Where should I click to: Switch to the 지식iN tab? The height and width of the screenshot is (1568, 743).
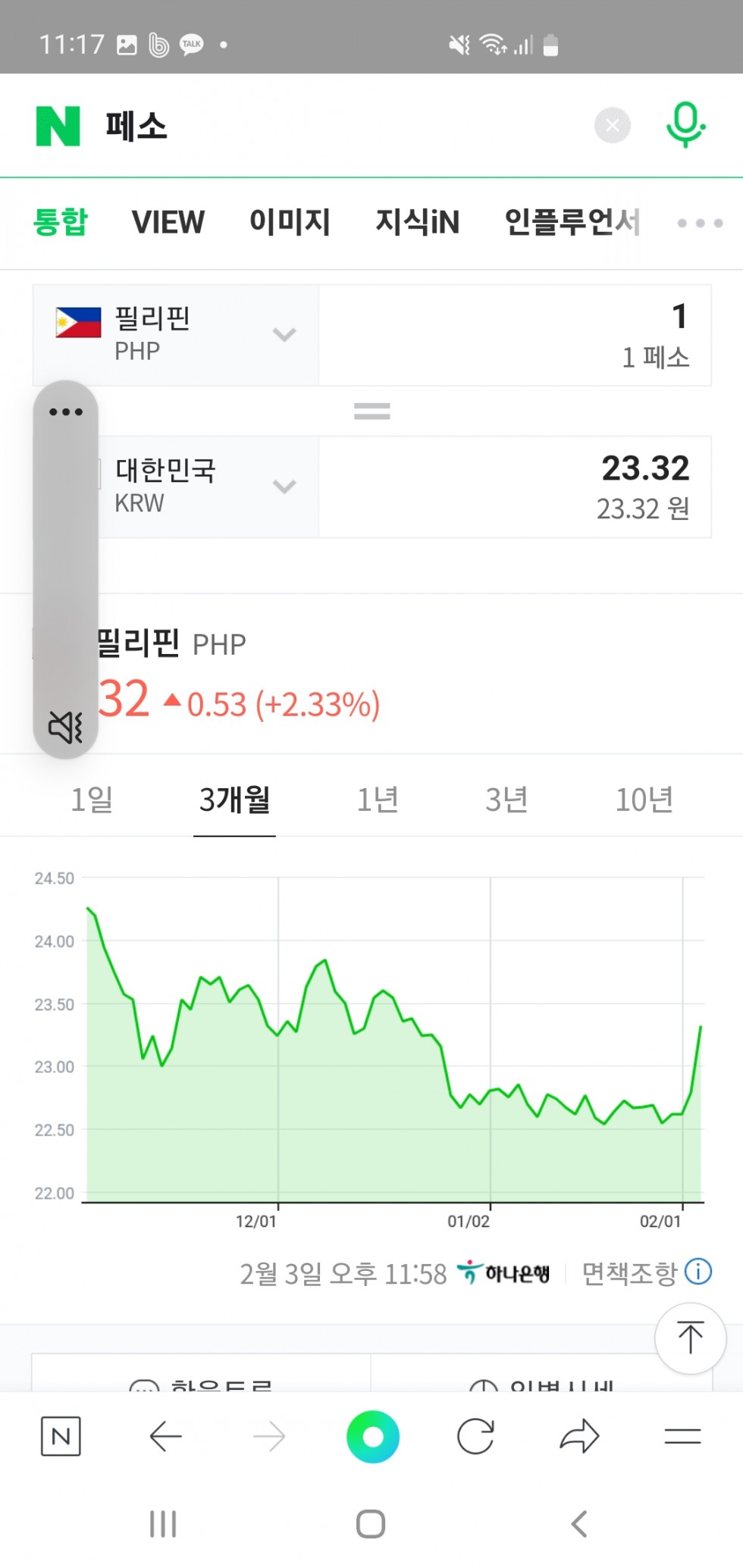point(418,222)
